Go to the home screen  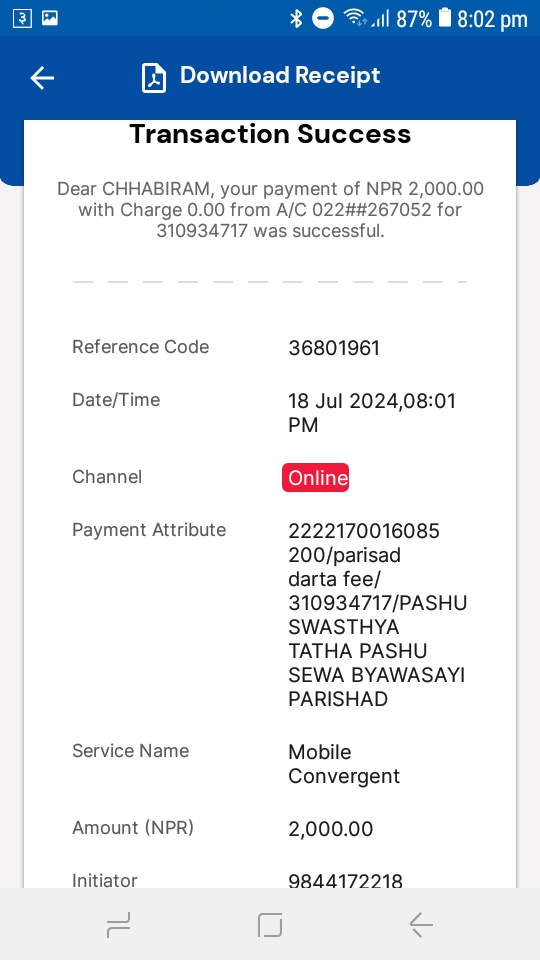(x=270, y=924)
